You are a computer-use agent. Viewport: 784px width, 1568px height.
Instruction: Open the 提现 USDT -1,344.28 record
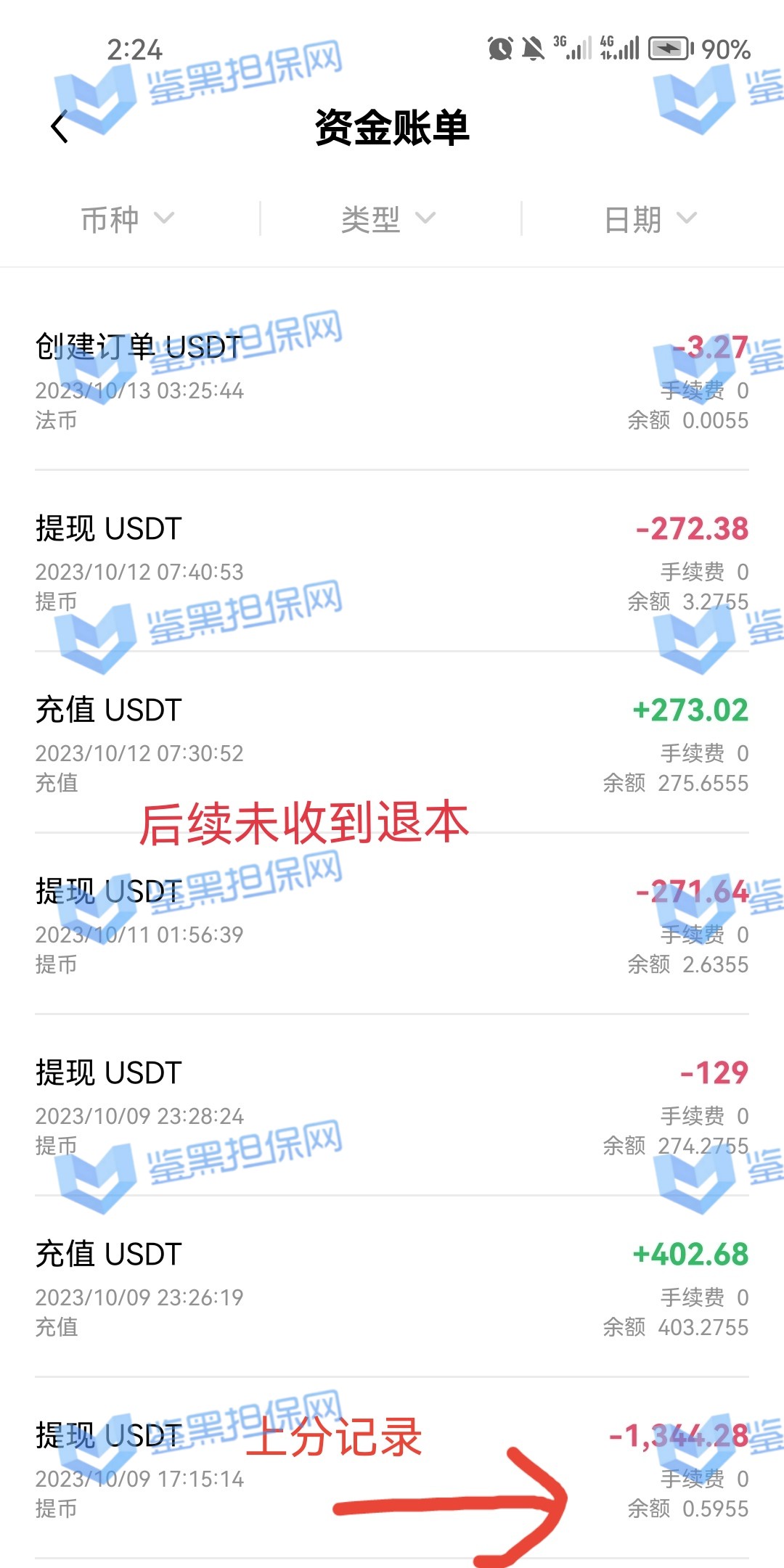[392, 1467]
